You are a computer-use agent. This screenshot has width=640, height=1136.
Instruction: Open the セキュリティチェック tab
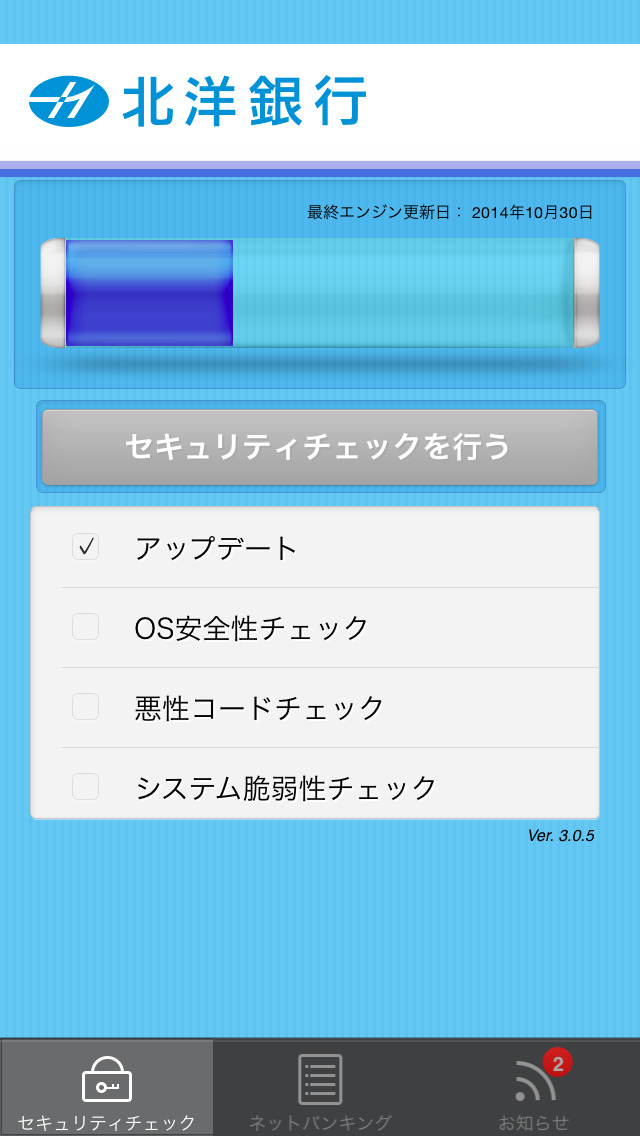tap(107, 1090)
